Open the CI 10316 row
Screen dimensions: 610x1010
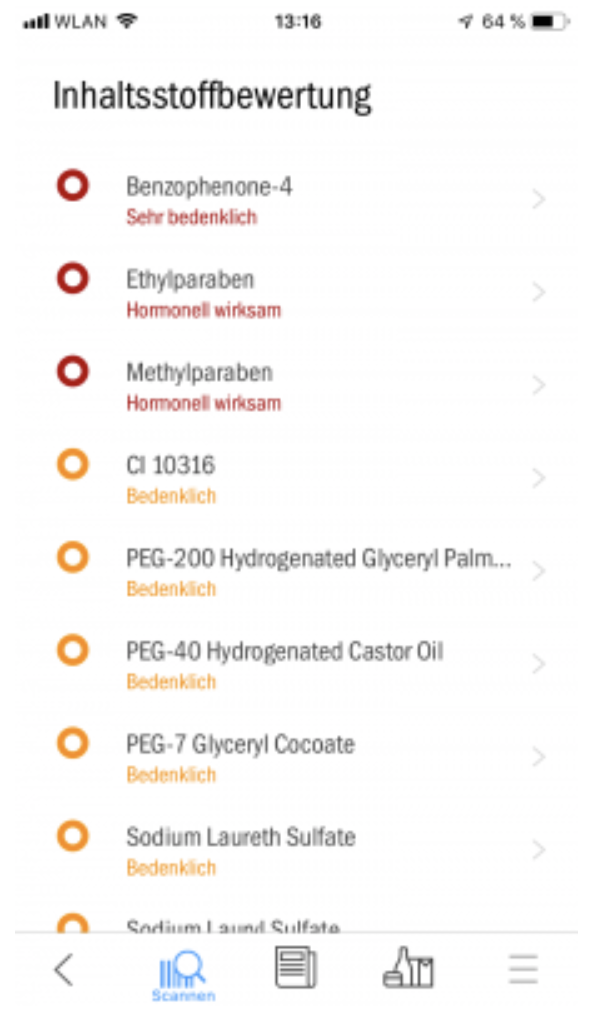296,478
